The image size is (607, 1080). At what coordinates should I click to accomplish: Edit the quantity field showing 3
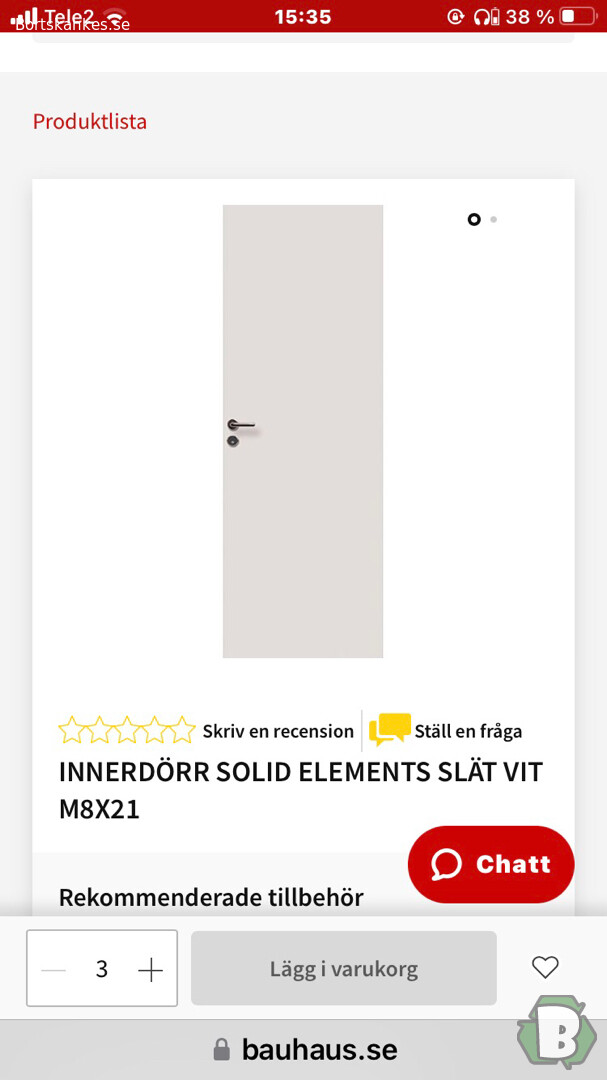102,969
